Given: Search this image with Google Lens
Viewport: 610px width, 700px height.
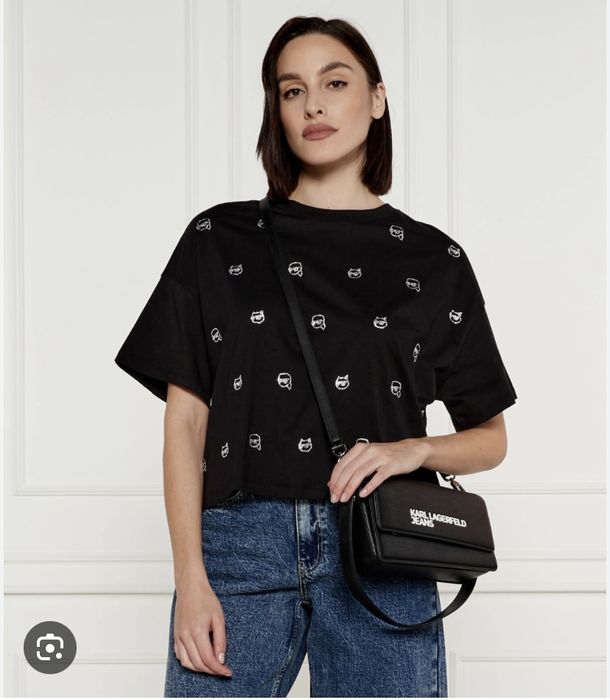Looking at the screenshot, I should click(x=49, y=647).
